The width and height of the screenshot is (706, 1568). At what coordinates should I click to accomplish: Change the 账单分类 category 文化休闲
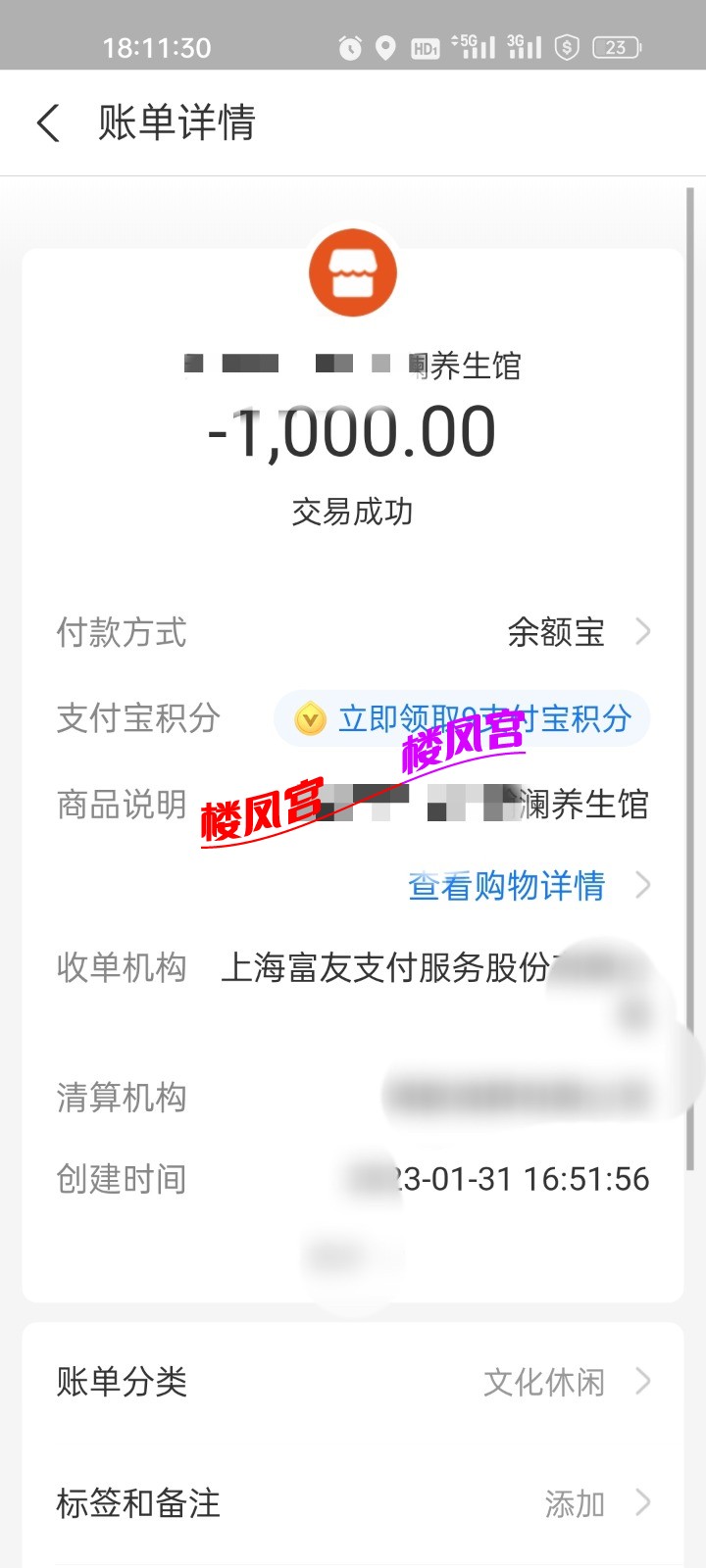tap(544, 1383)
